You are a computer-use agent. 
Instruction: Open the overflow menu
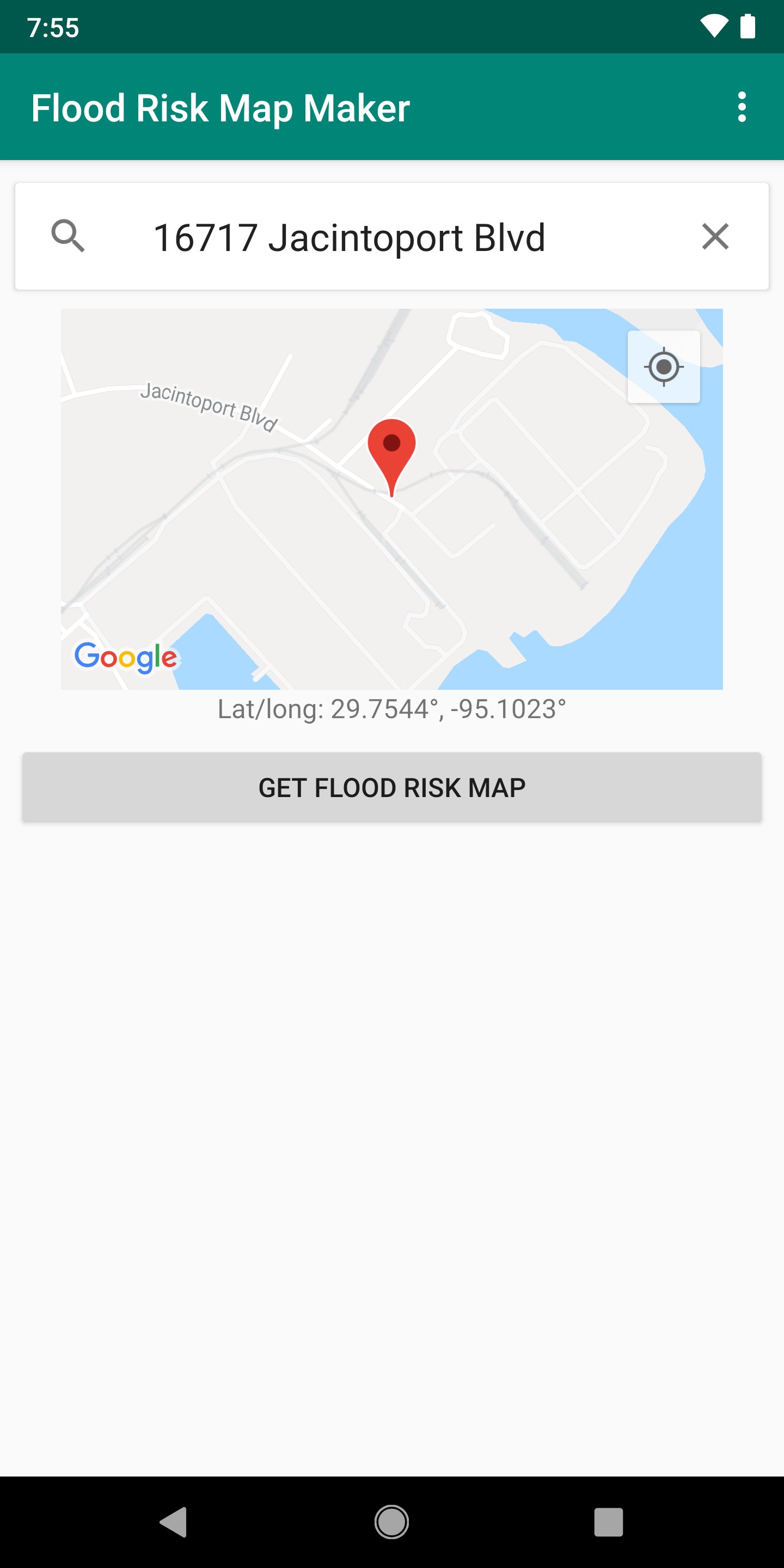pyautogui.click(x=742, y=107)
